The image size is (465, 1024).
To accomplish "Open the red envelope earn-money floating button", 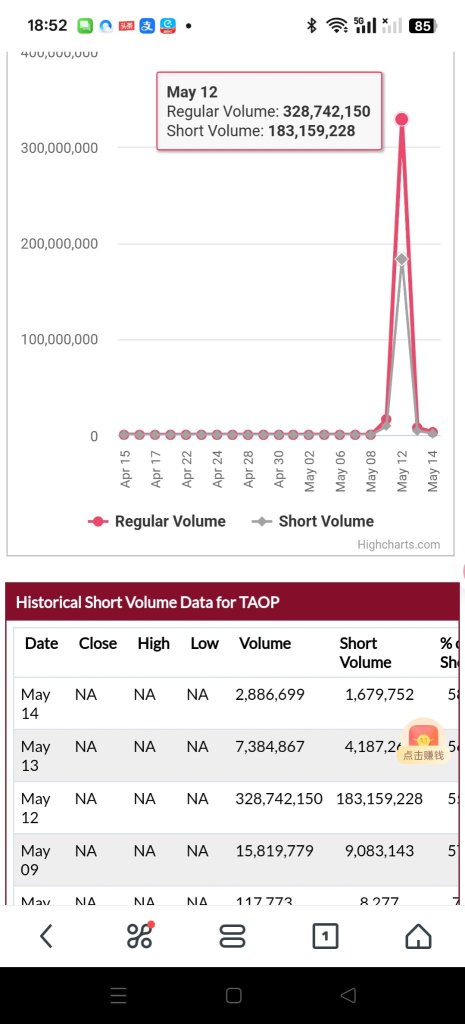I will 423,743.
